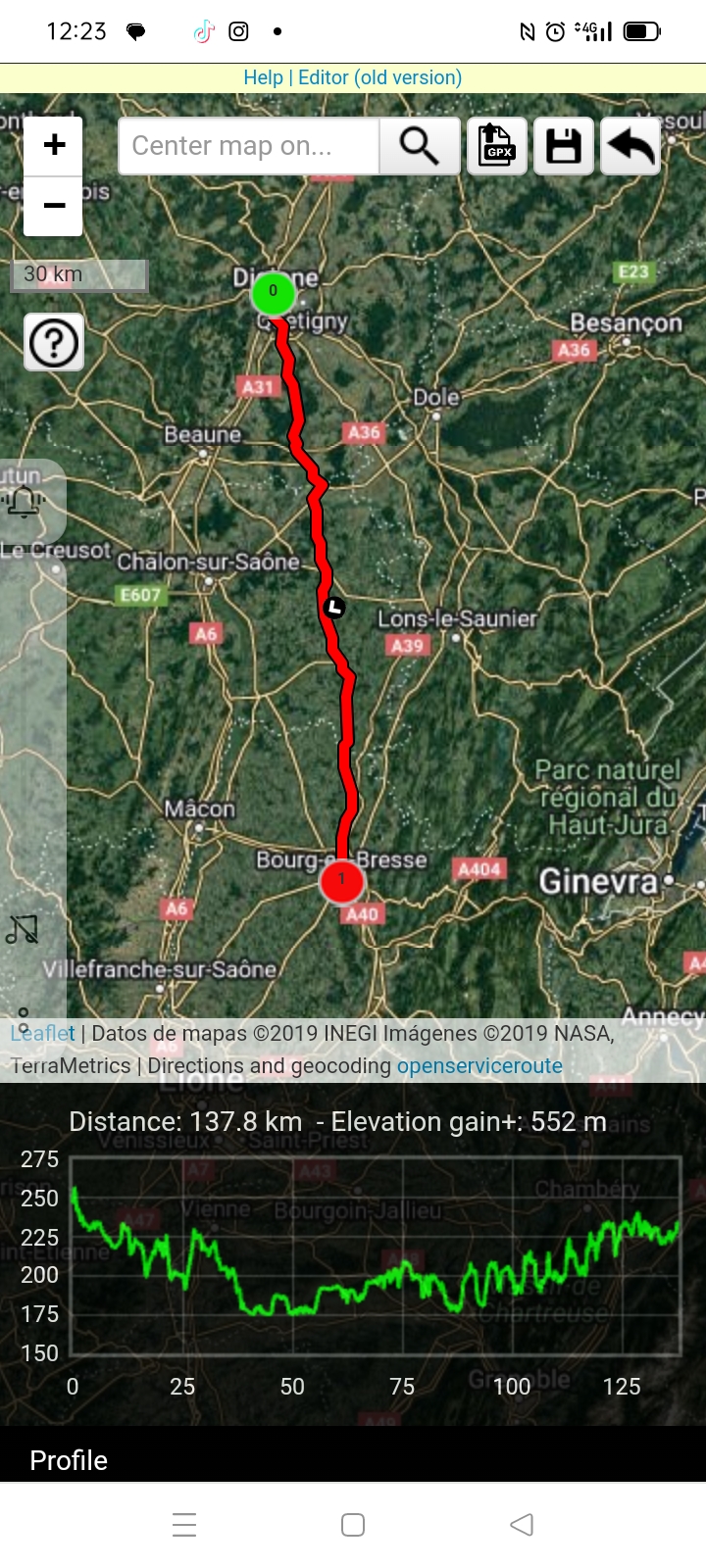
Task: Go back with system navigation button
Action: click(x=522, y=1524)
